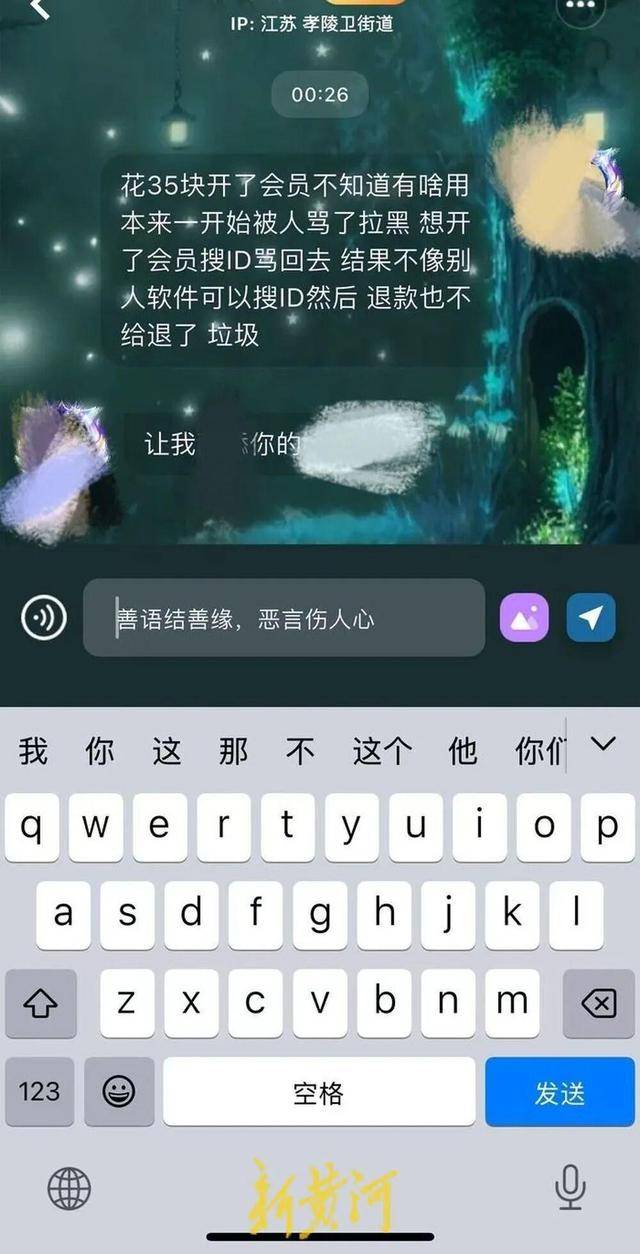
Task: Focus the message text field
Action: [283, 618]
